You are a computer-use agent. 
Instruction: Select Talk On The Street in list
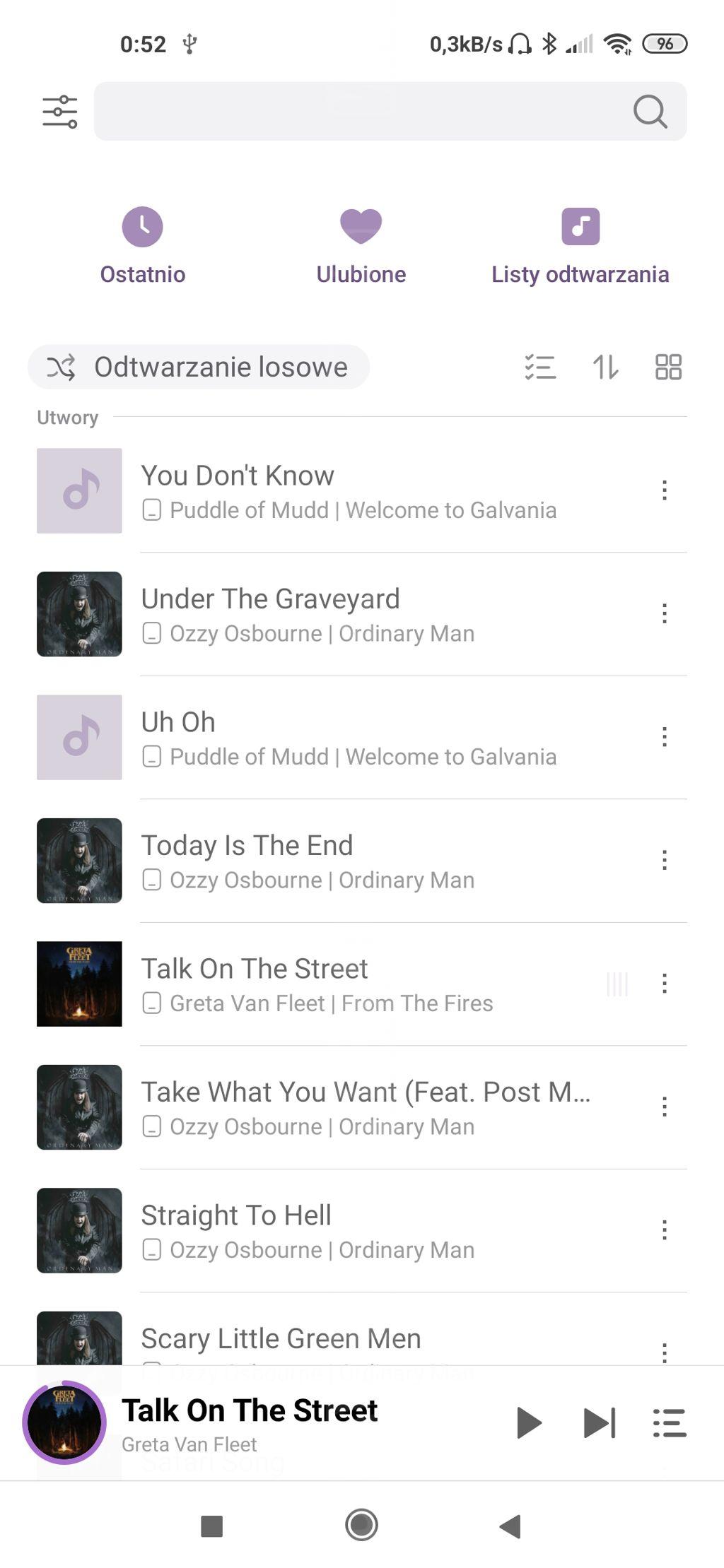tap(354, 984)
